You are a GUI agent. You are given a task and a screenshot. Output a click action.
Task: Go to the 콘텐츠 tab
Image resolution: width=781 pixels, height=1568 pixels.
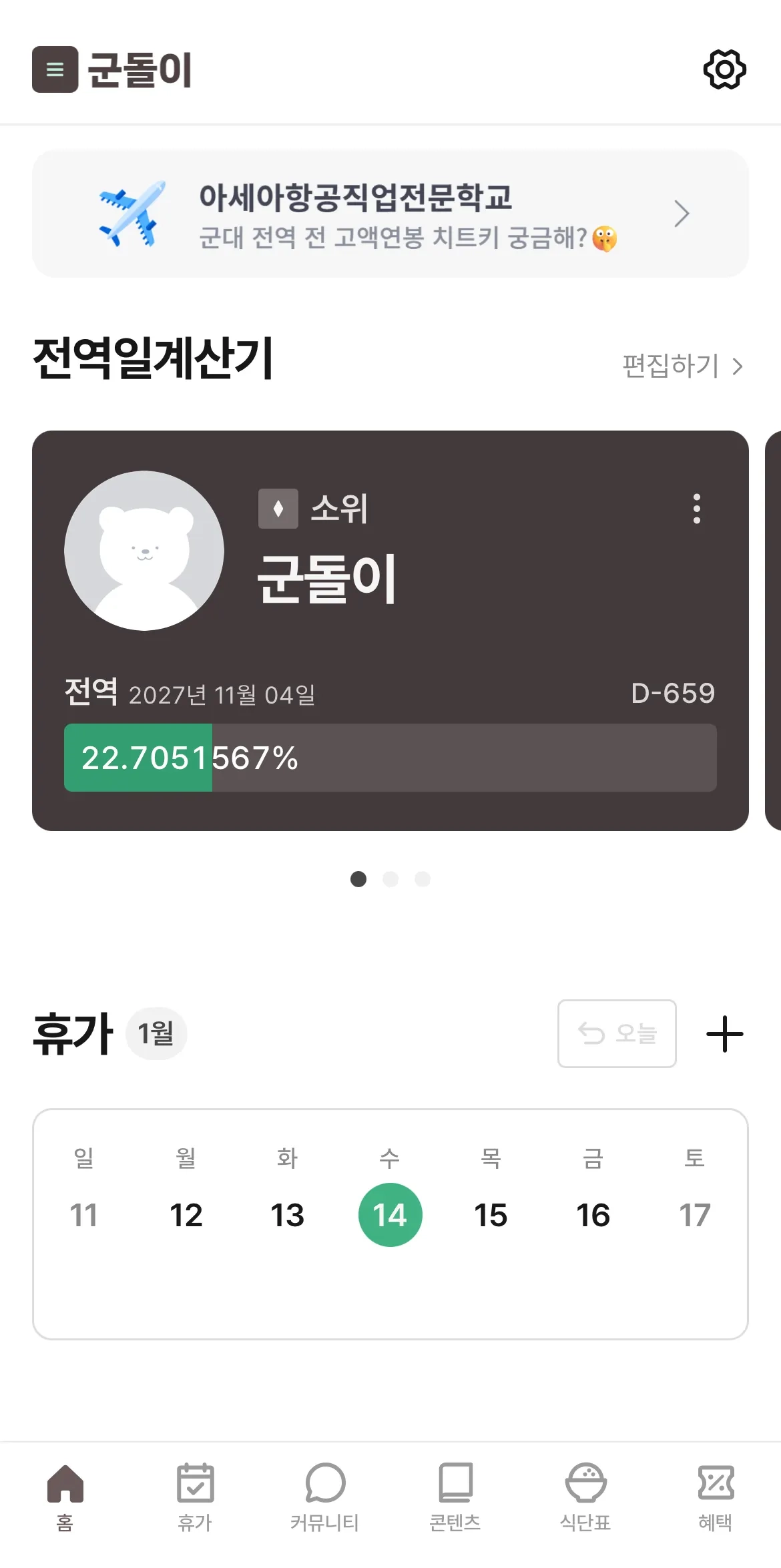455,1497
